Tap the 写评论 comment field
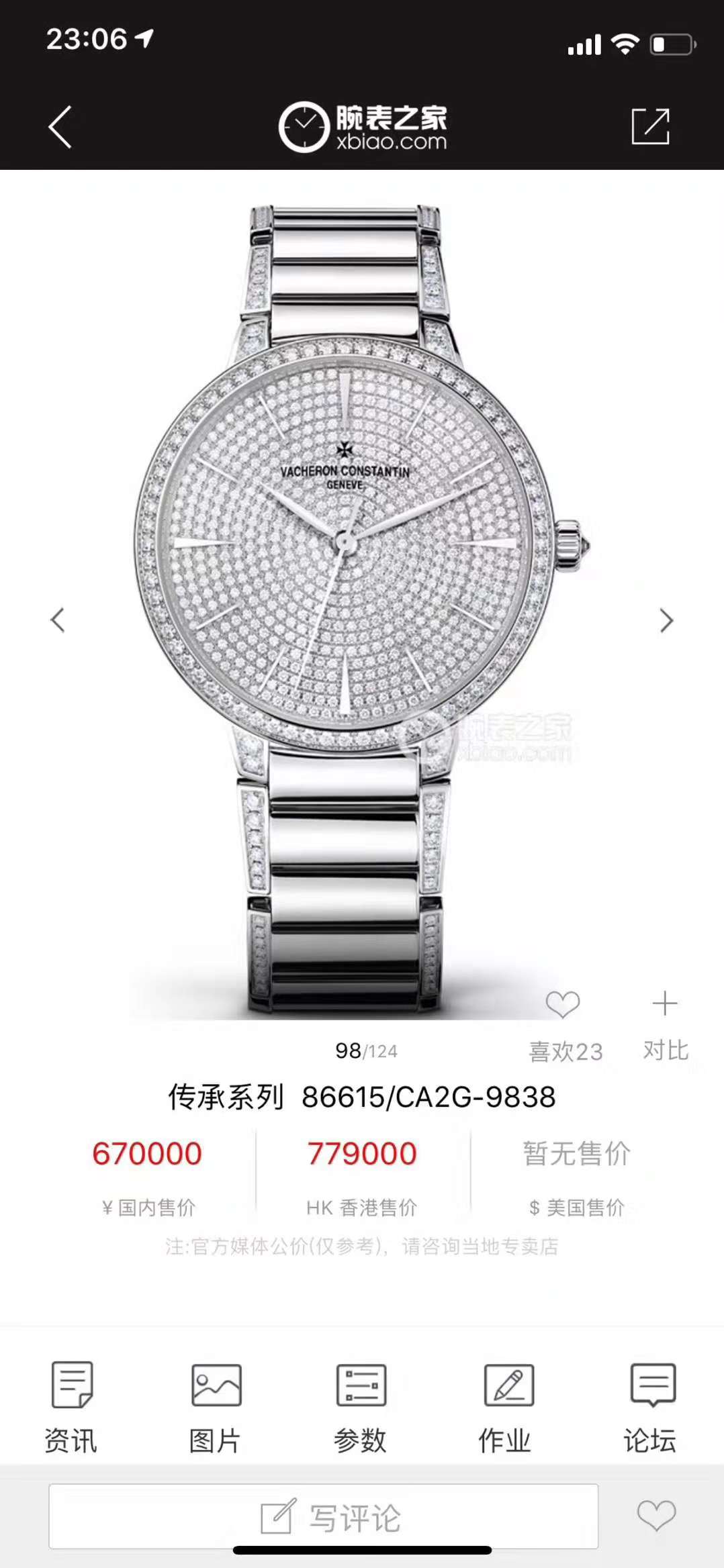 click(x=323, y=1516)
